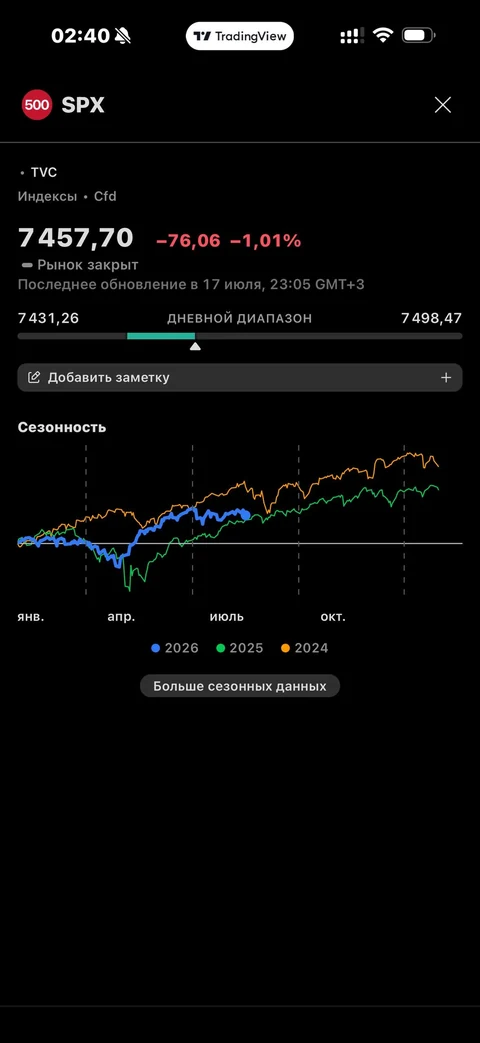Tap Добавить заметку to add a note
Screen dimensions: 480x1043
239,377
